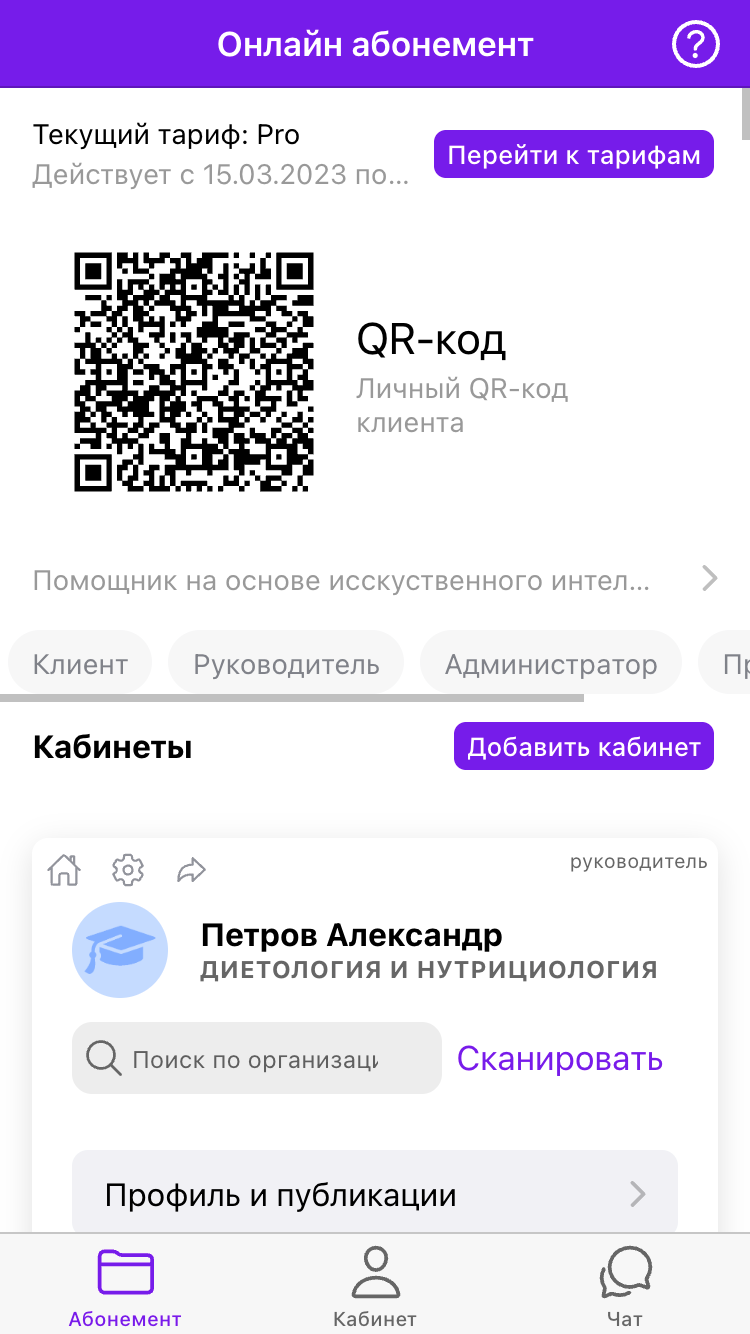
Task: Open the AI assistant row
Action: click(375, 580)
